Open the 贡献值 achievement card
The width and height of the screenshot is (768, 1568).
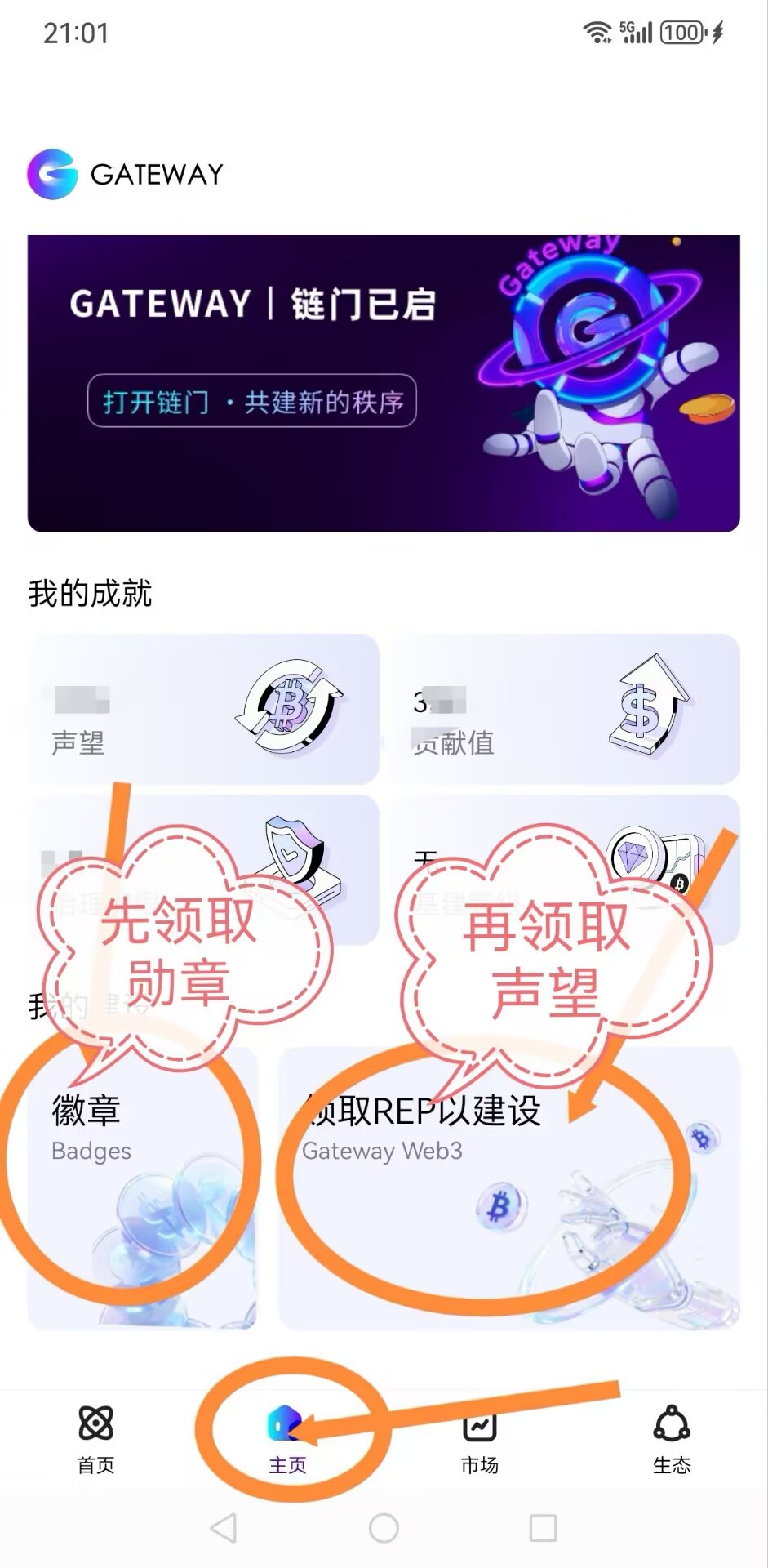tap(564, 708)
